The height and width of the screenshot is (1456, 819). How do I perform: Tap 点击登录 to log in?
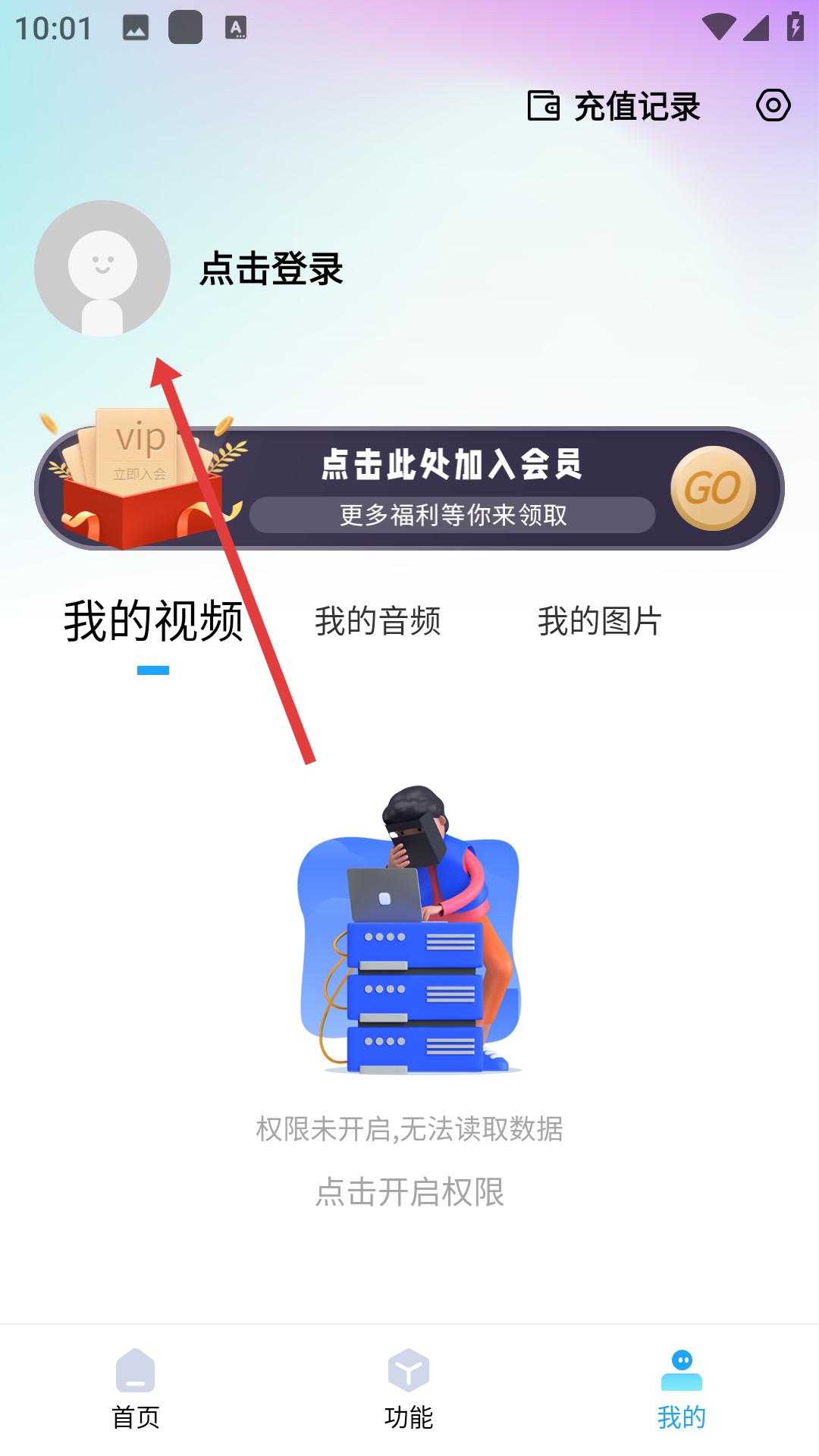tap(271, 268)
